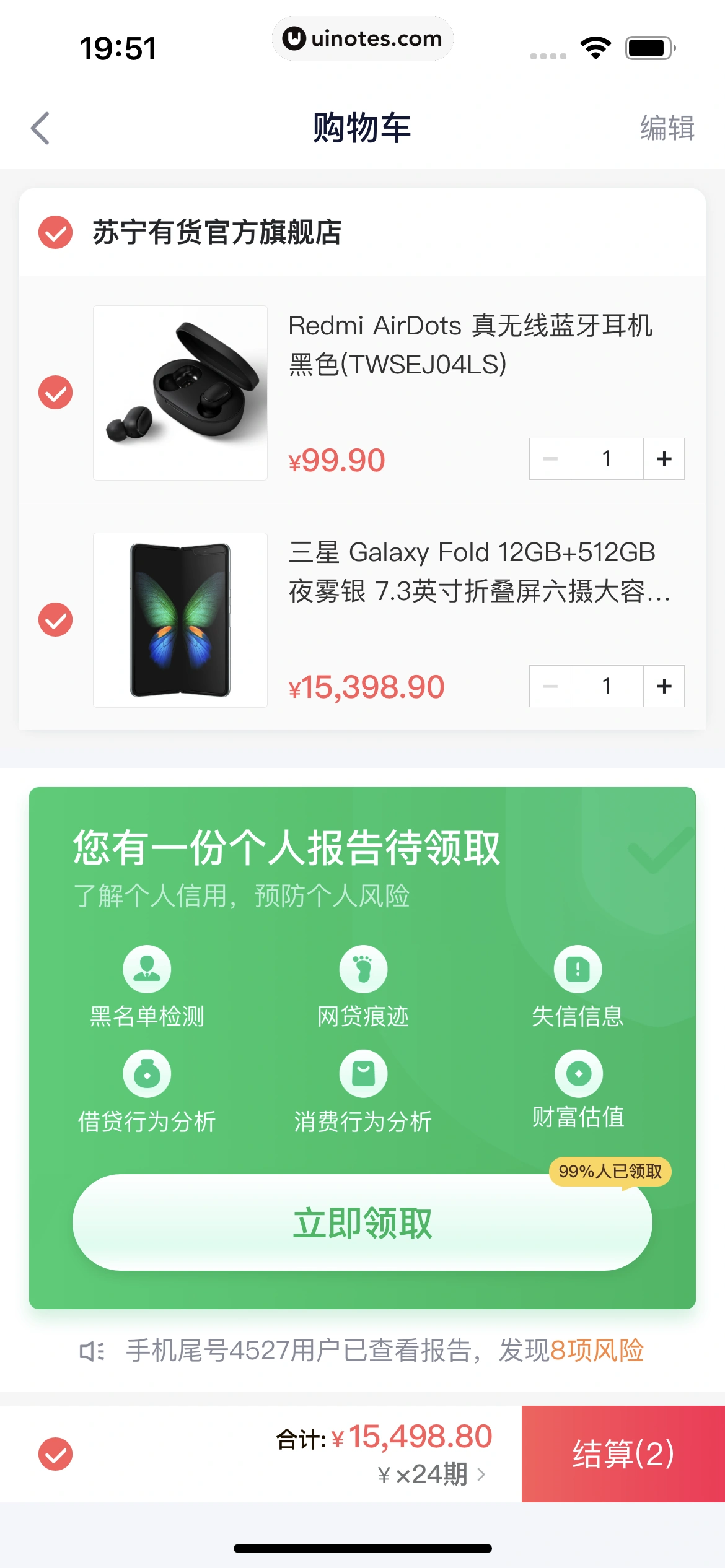Deselect the Samsung Galaxy Fold item
The width and height of the screenshot is (725, 1568).
point(55,618)
